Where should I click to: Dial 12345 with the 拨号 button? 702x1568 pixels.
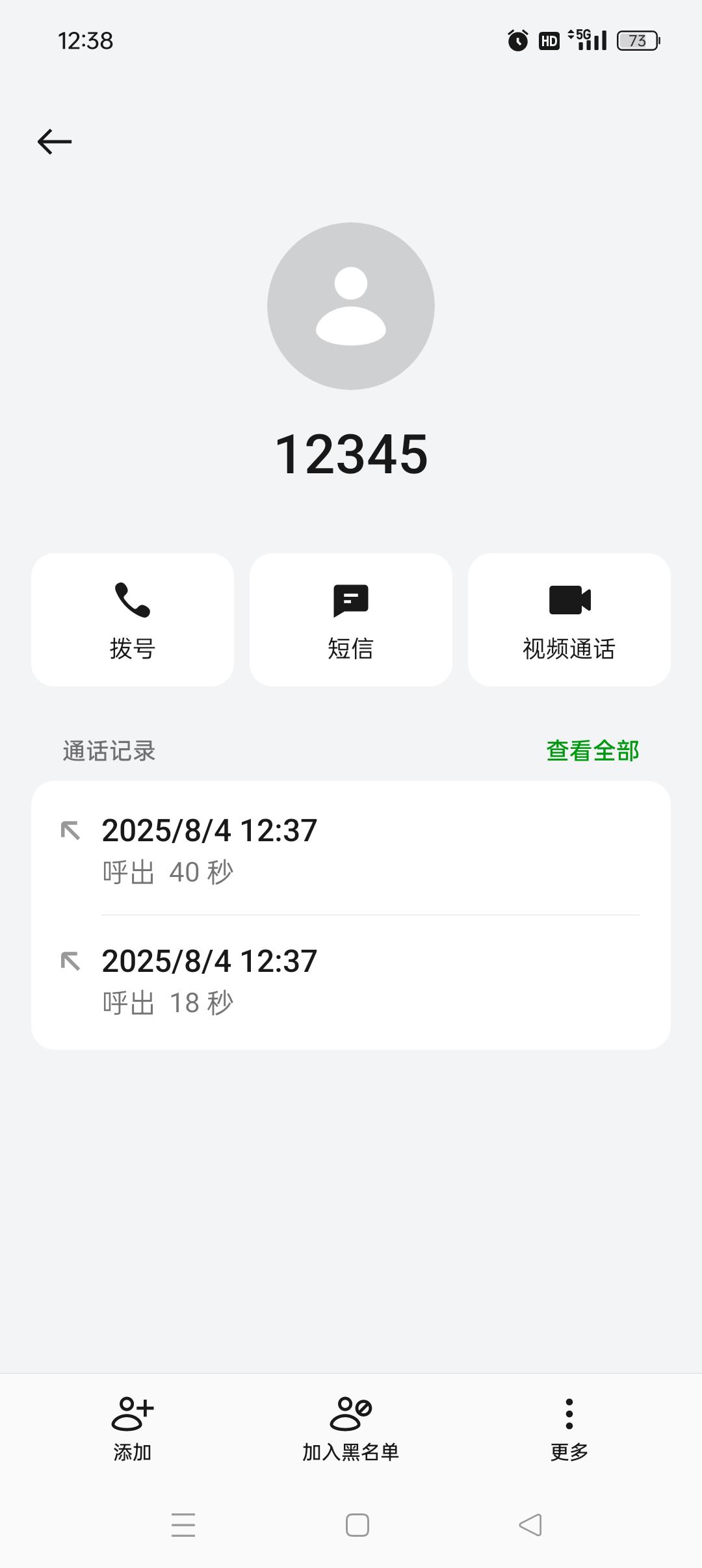click(133, 620)
